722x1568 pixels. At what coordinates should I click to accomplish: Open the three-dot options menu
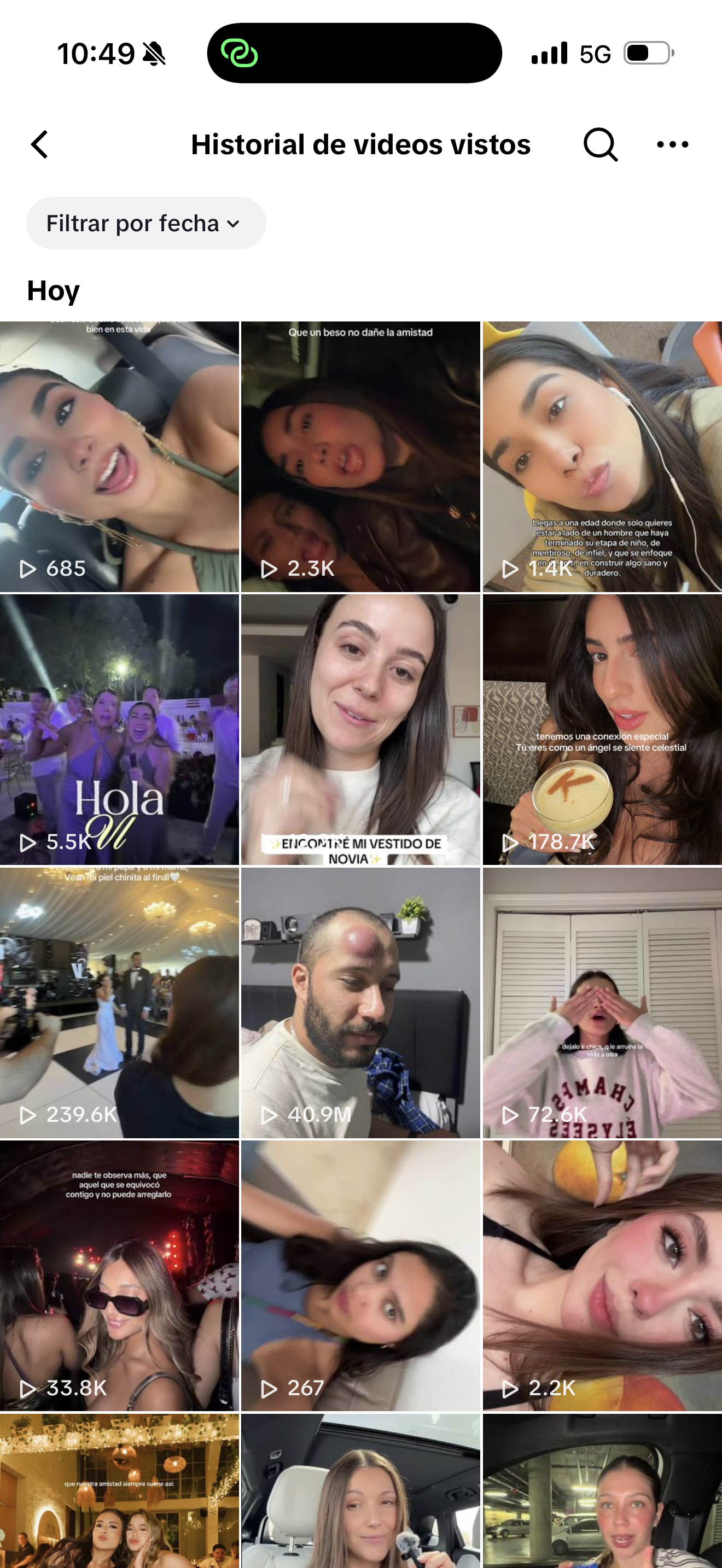tap(672, 145)
